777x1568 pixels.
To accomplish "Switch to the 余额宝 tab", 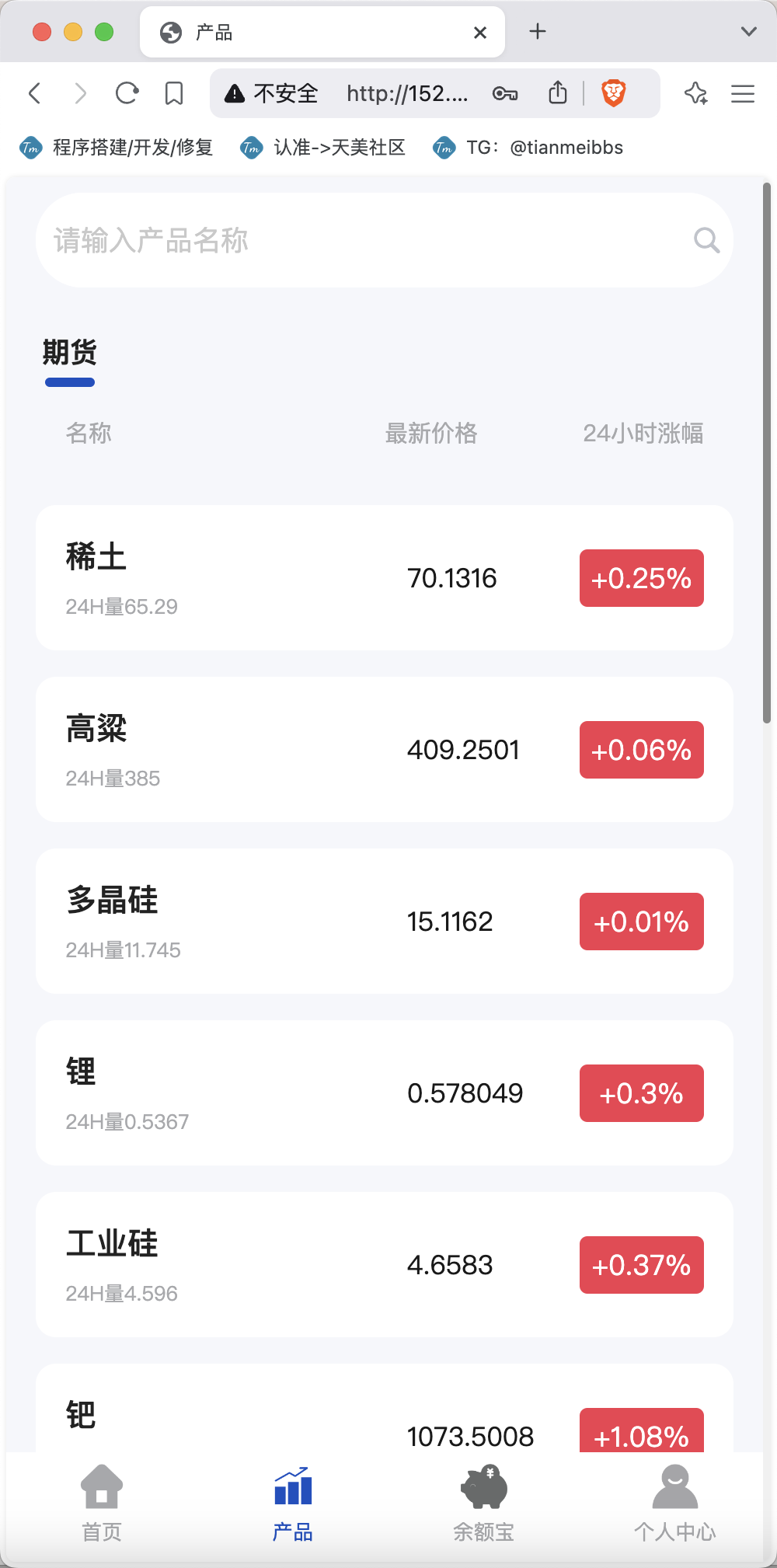I will click(x=483, y=1504).
